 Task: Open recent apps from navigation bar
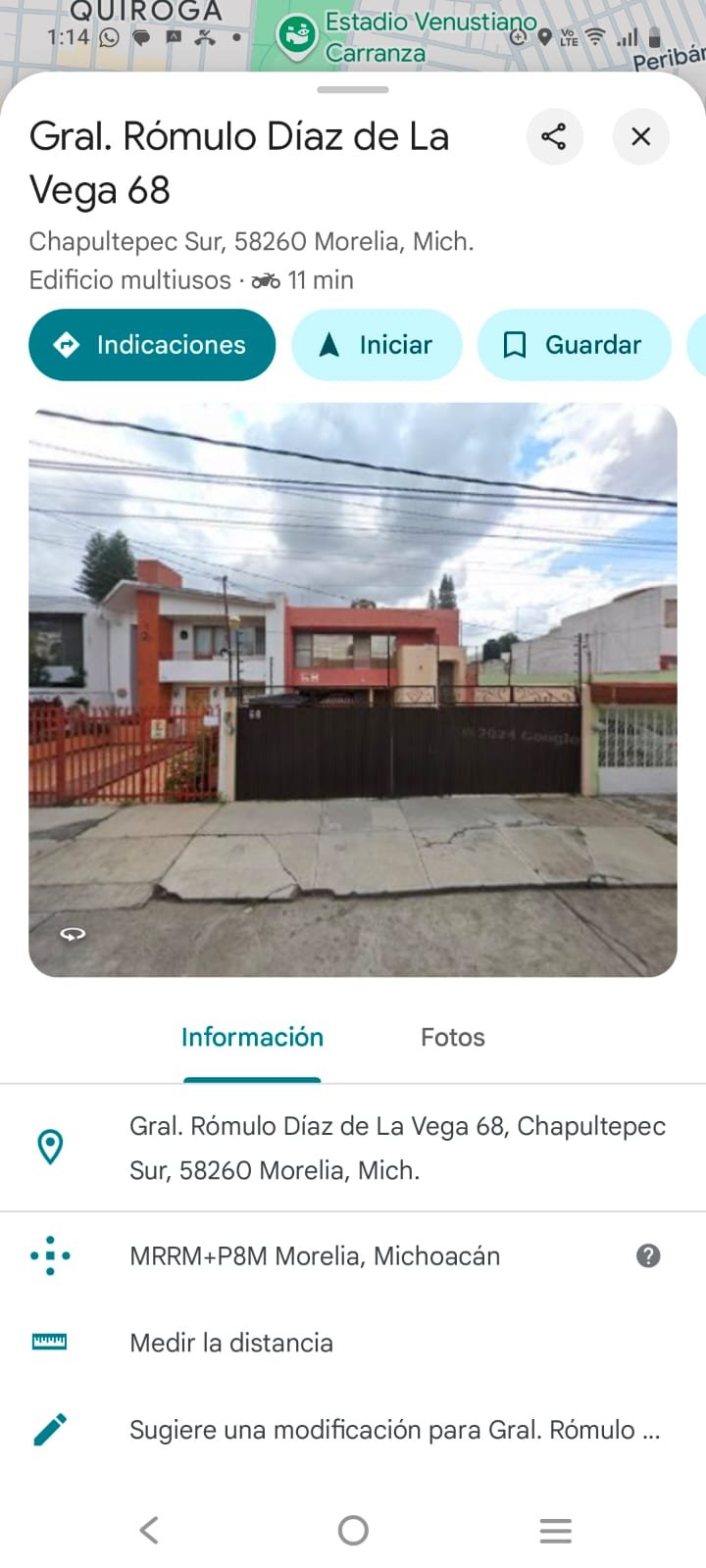click(555, 1530)
